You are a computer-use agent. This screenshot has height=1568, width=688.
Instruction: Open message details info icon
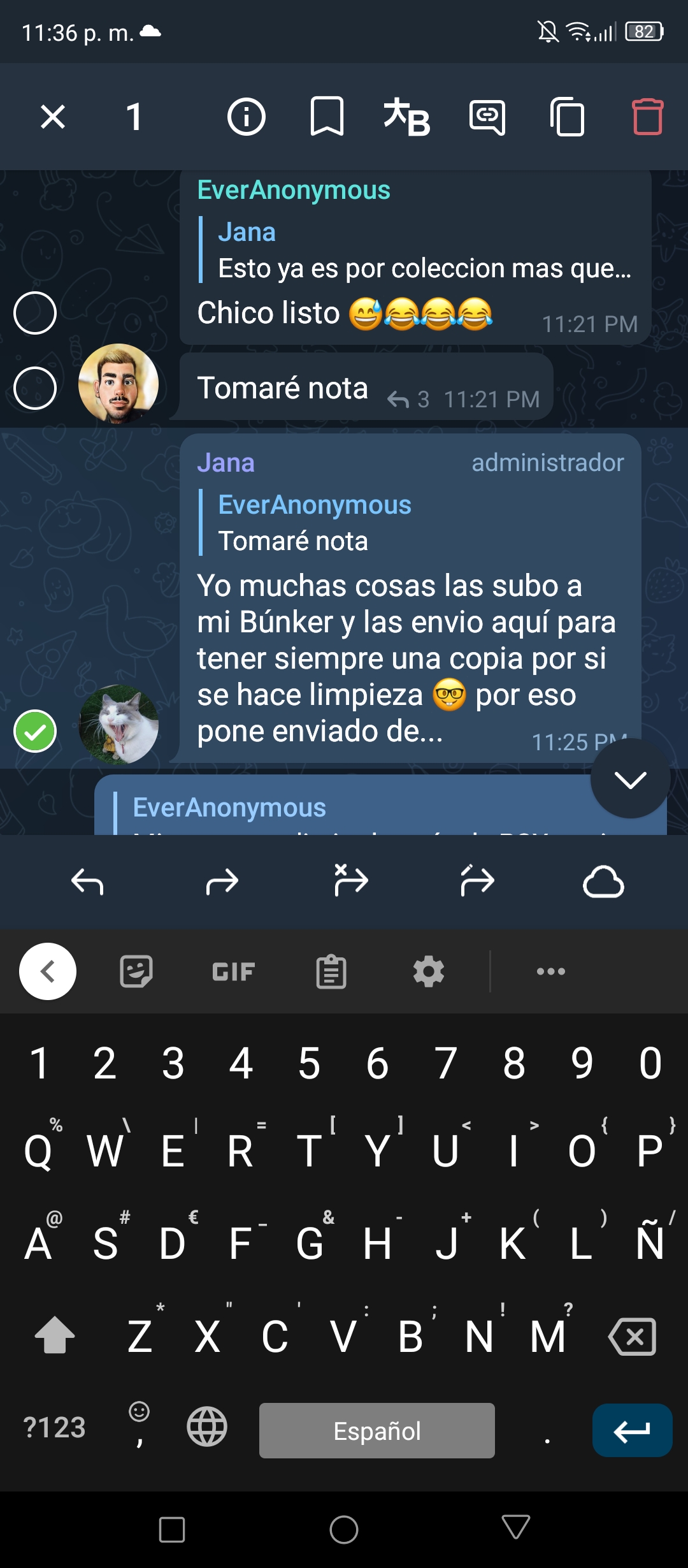(x=247, y=117)
